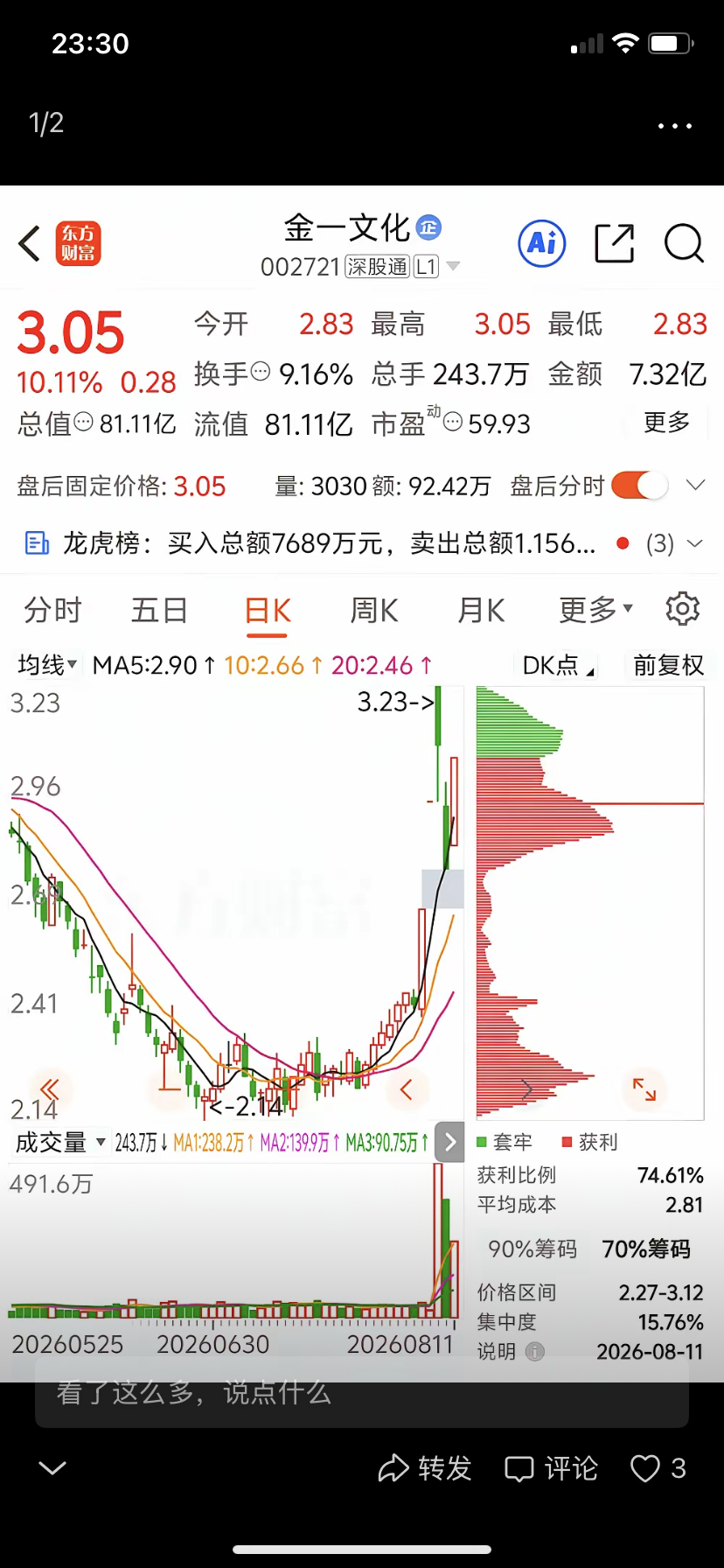Forward this post via 转发
The width and height of the screenshot is (724, 1568).
tap(425, 1467)
